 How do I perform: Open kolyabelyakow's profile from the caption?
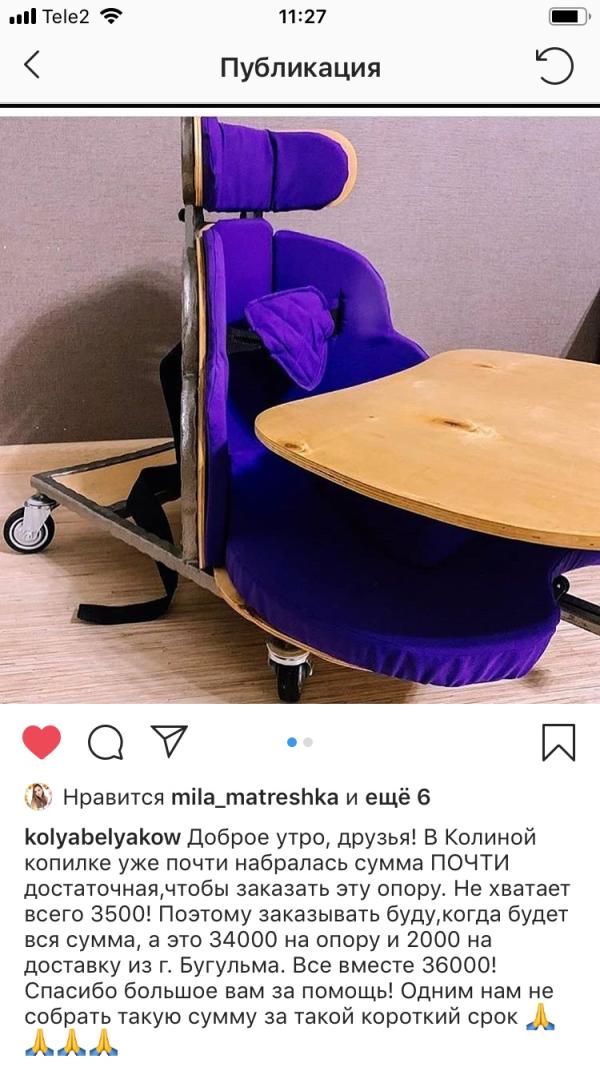(x=103, y=838)
